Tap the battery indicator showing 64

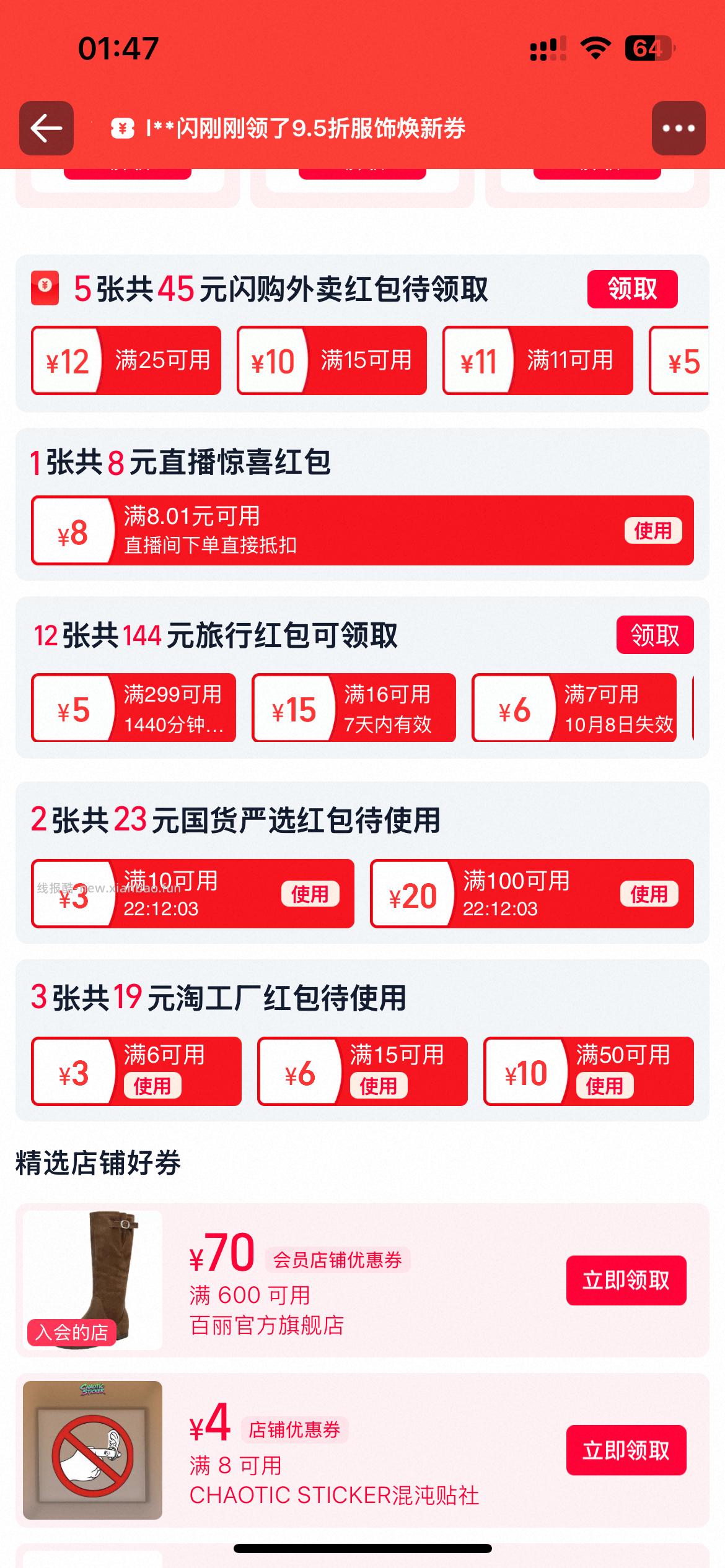(x=648, y=48)
